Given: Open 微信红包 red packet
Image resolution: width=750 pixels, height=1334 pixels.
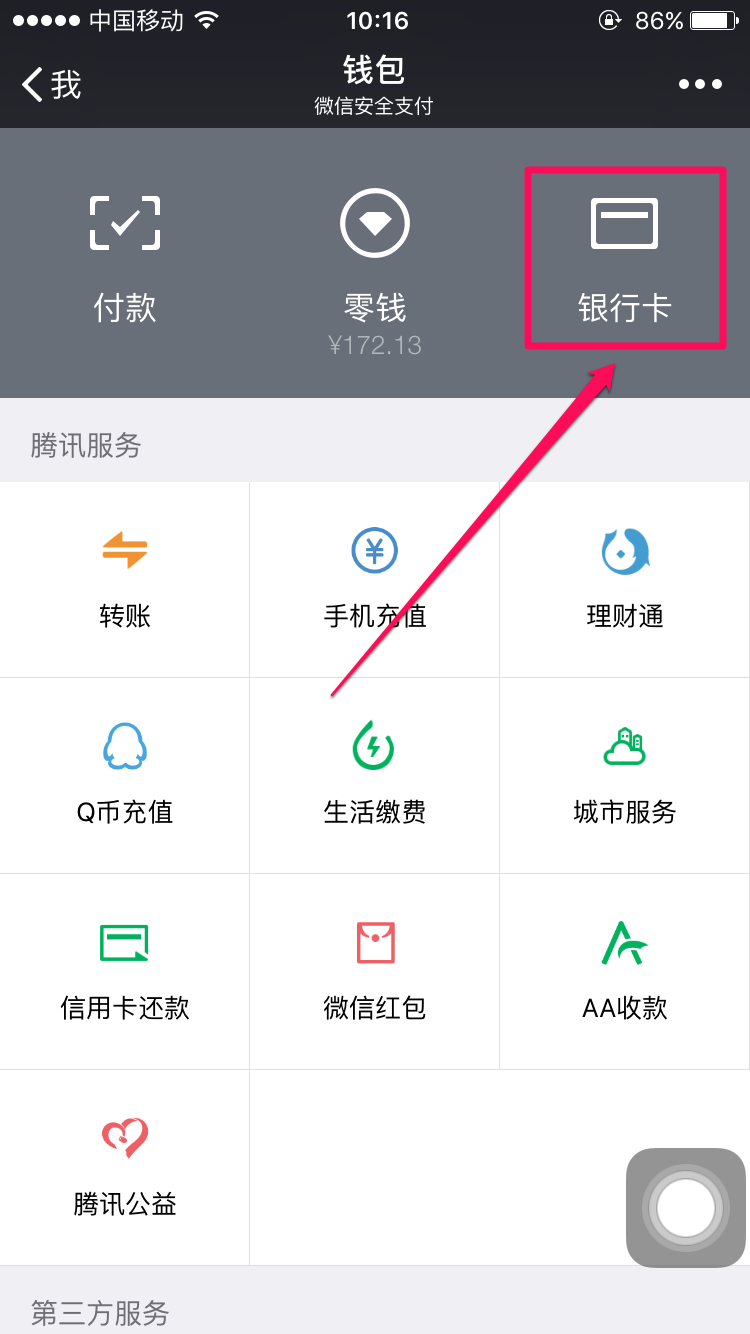Looking at the screenshot, I should coord(375,972).
